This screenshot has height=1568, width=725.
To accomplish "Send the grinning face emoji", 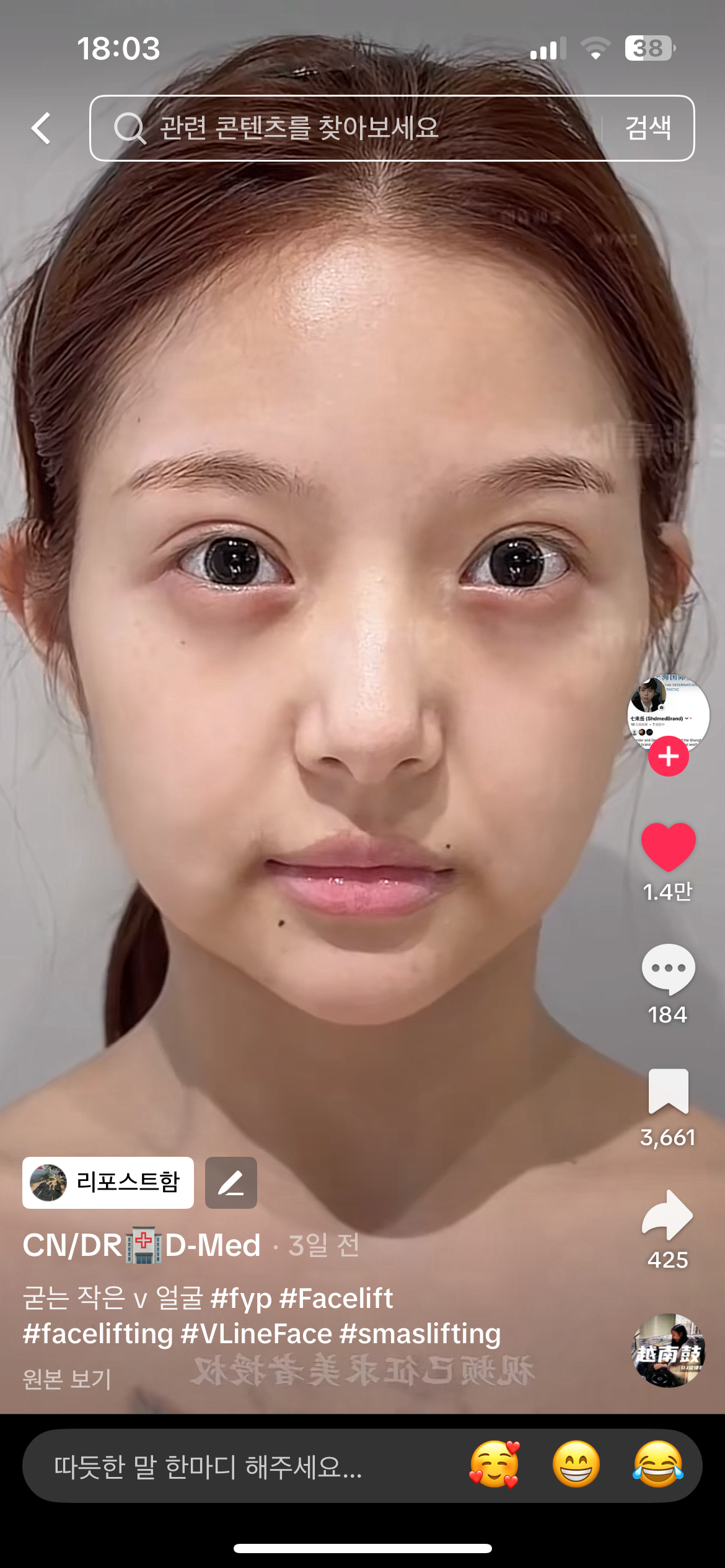I will click(576, 1465).
